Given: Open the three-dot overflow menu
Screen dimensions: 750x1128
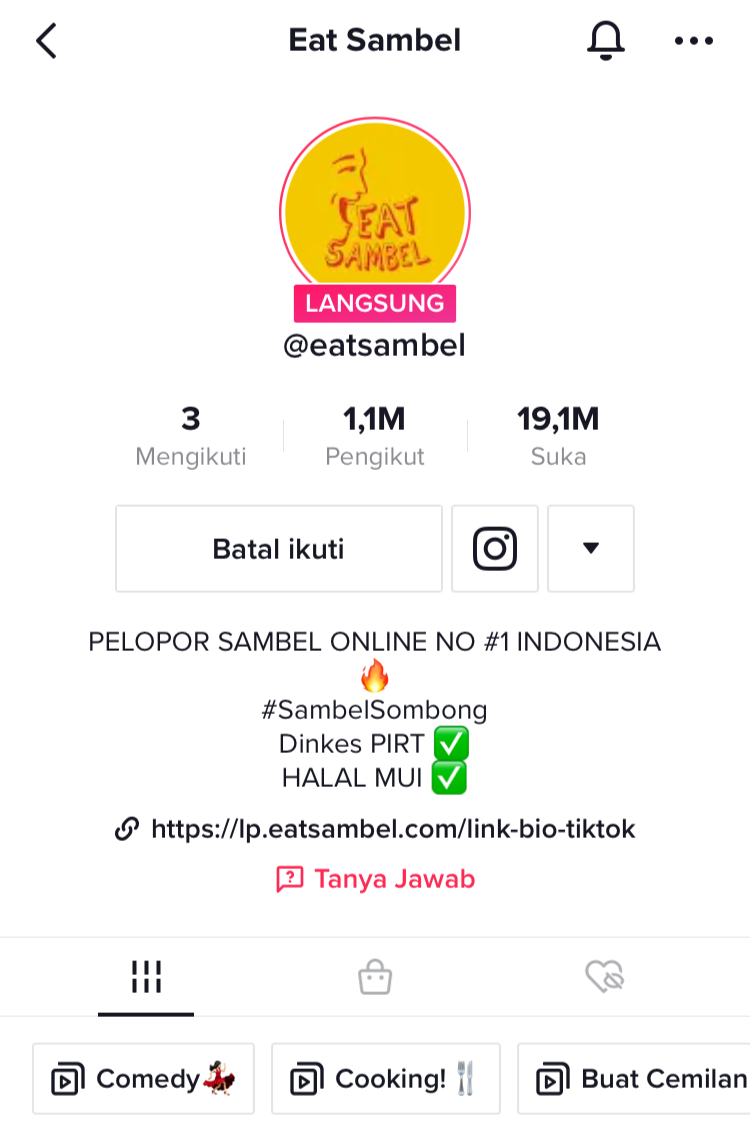Looking at the screenshot, I should coord(694,41).
